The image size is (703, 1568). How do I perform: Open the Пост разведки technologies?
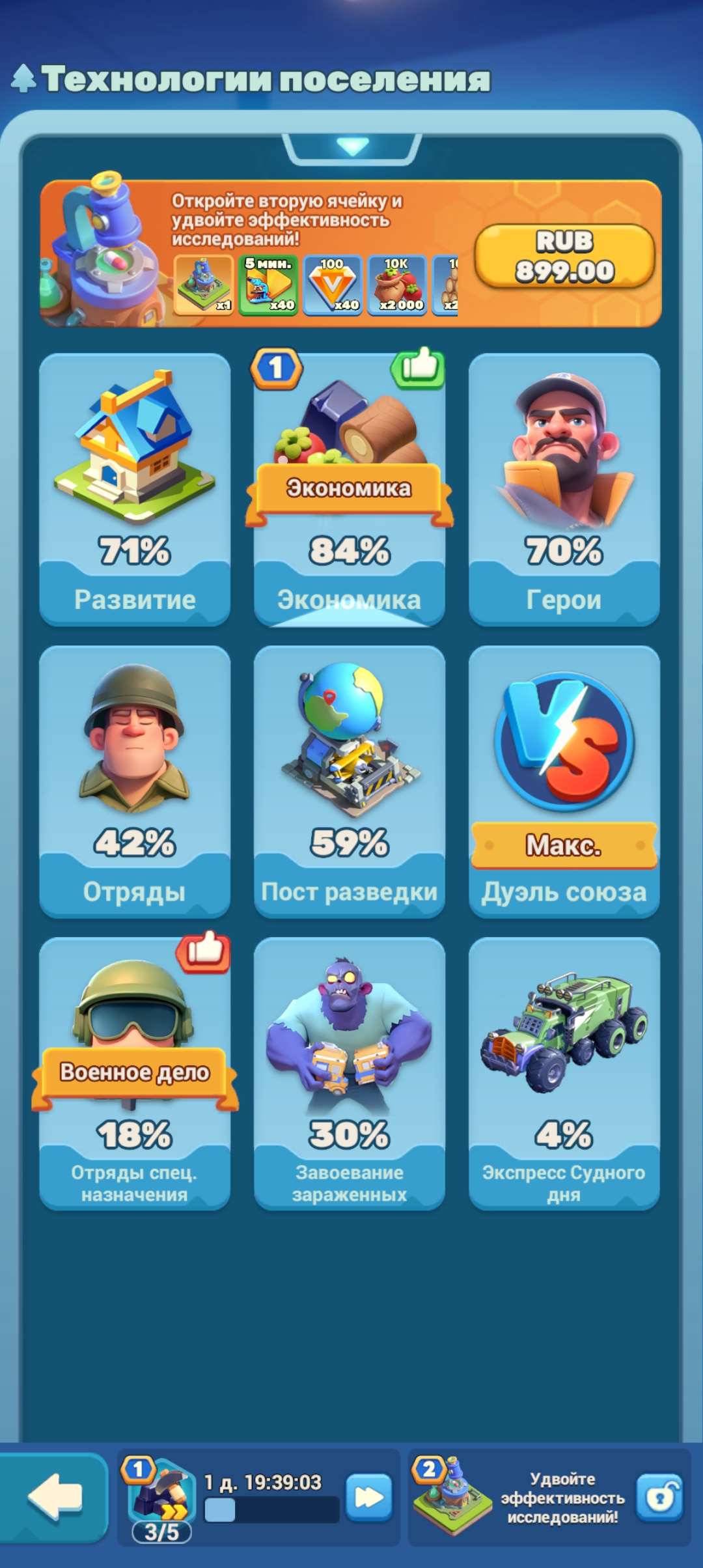(350, 781)
